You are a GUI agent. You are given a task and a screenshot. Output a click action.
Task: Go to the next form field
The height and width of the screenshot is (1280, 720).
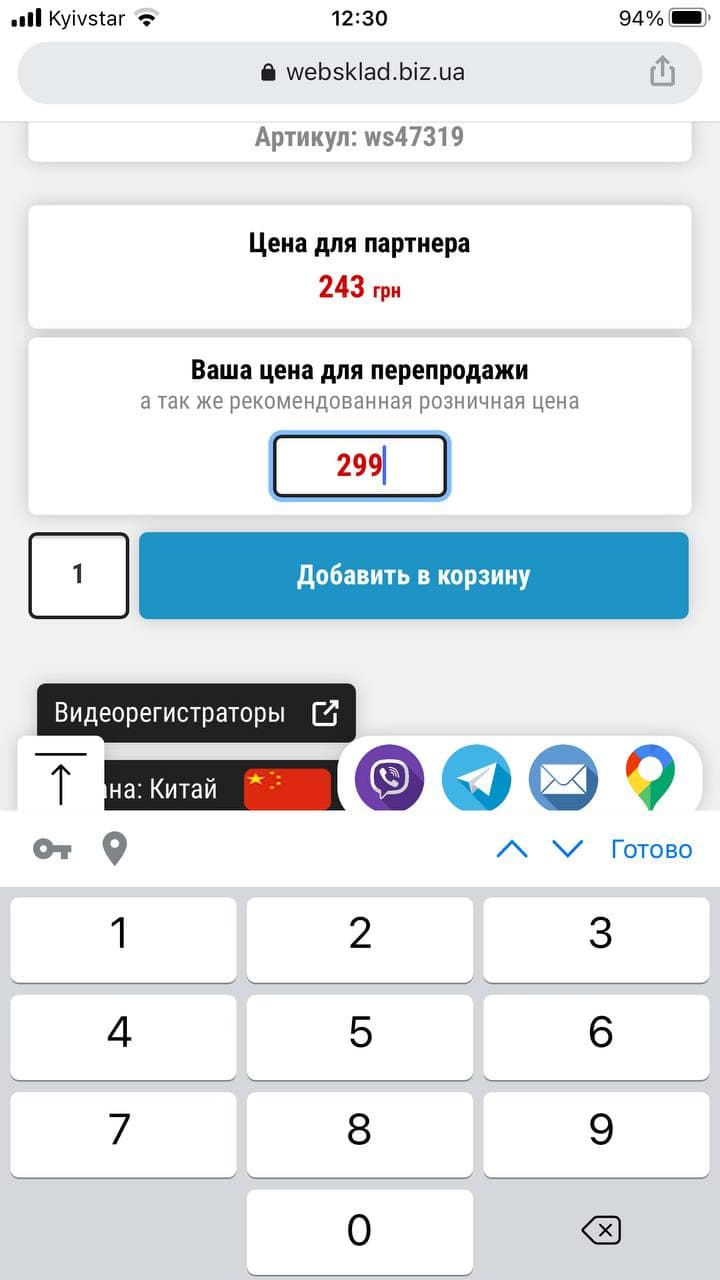567,849
